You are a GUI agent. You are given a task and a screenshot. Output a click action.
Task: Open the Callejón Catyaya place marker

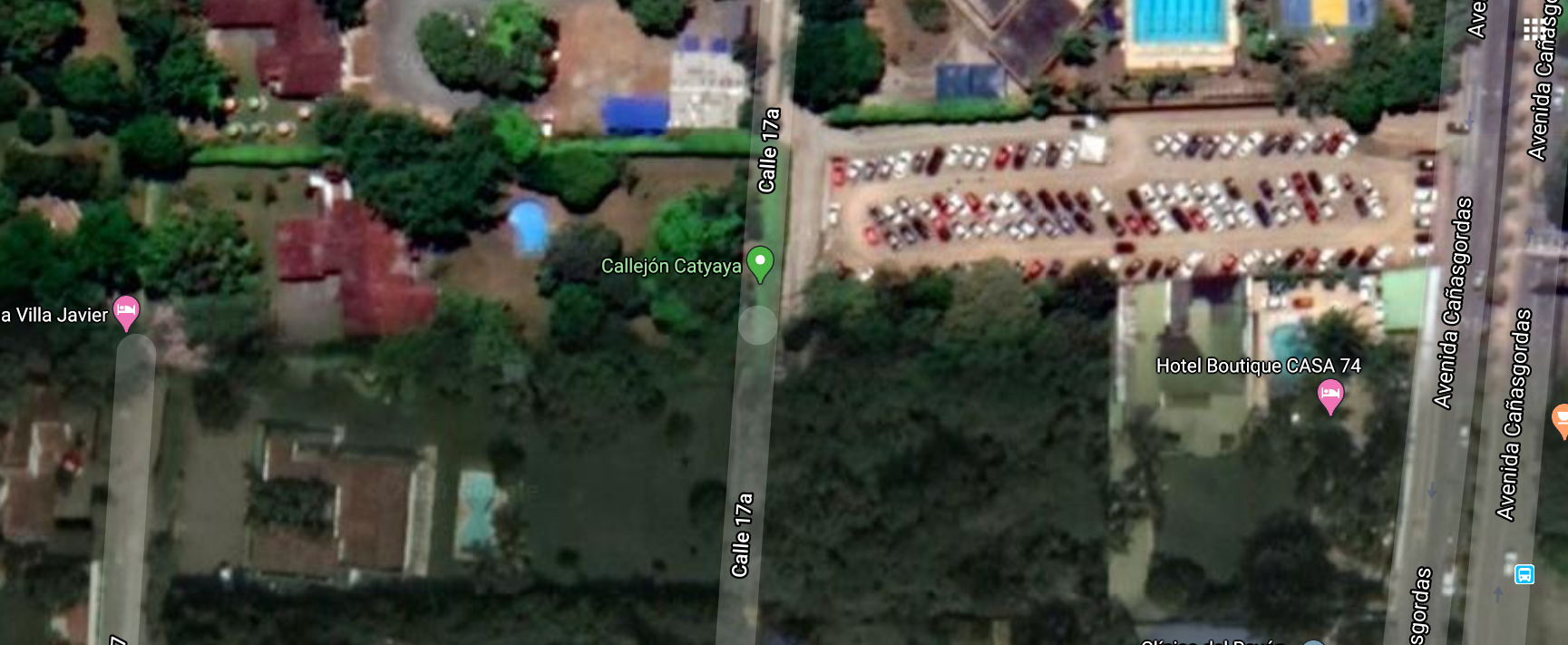[760, 263]
